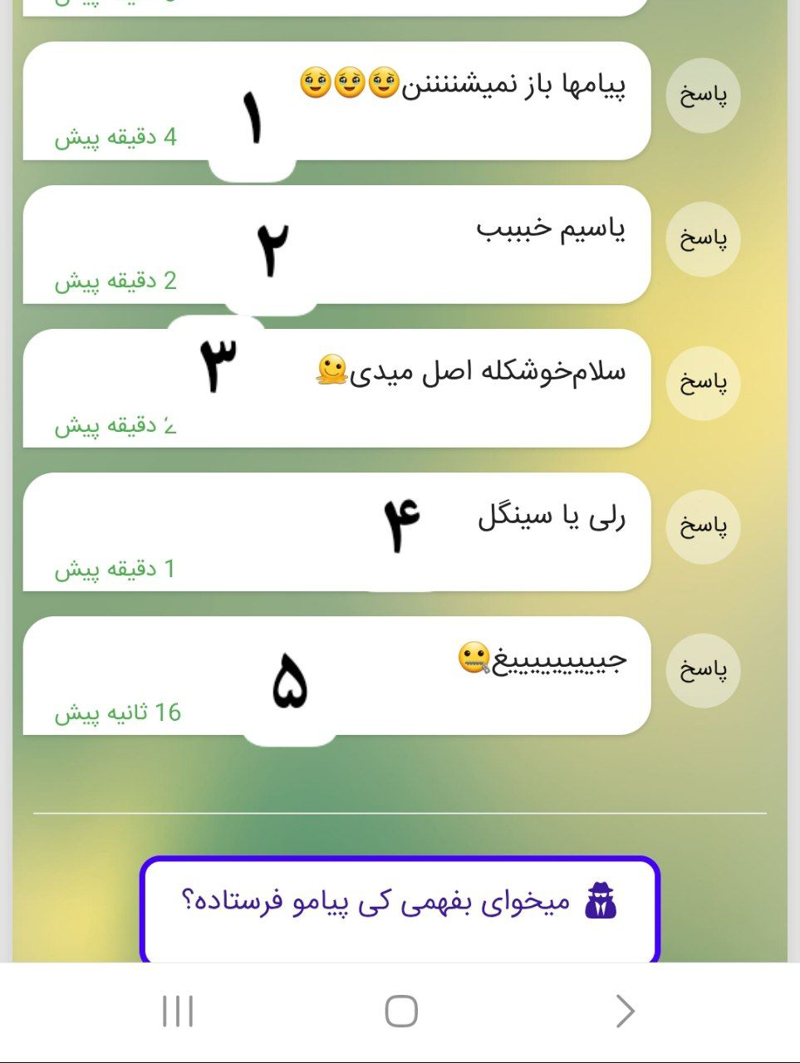Go to the home screen
Image resolution: width=800 pixels, height=1063 pixels.
401,1011
